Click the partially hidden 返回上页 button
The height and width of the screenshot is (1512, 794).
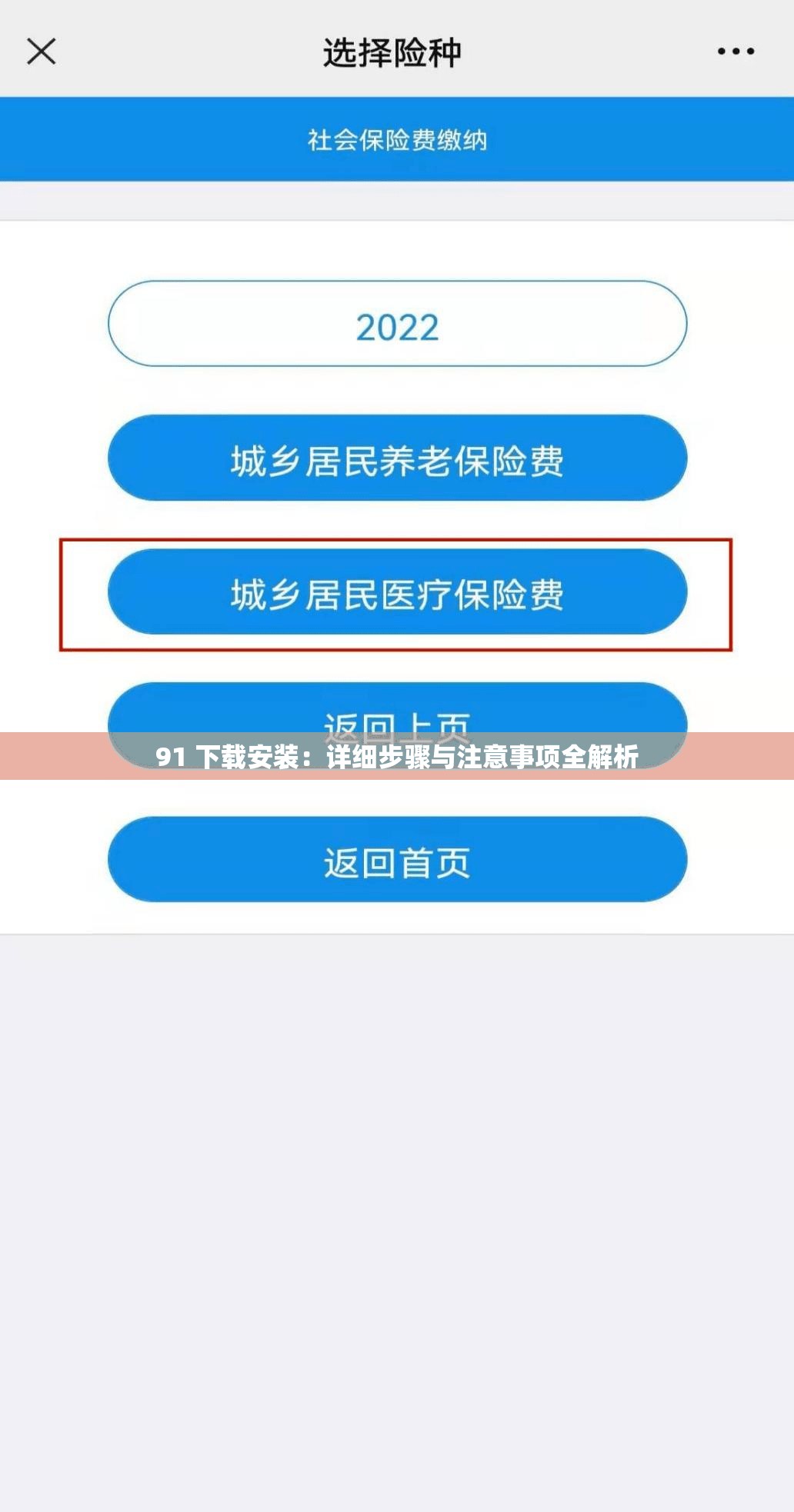tap(397, 715)
